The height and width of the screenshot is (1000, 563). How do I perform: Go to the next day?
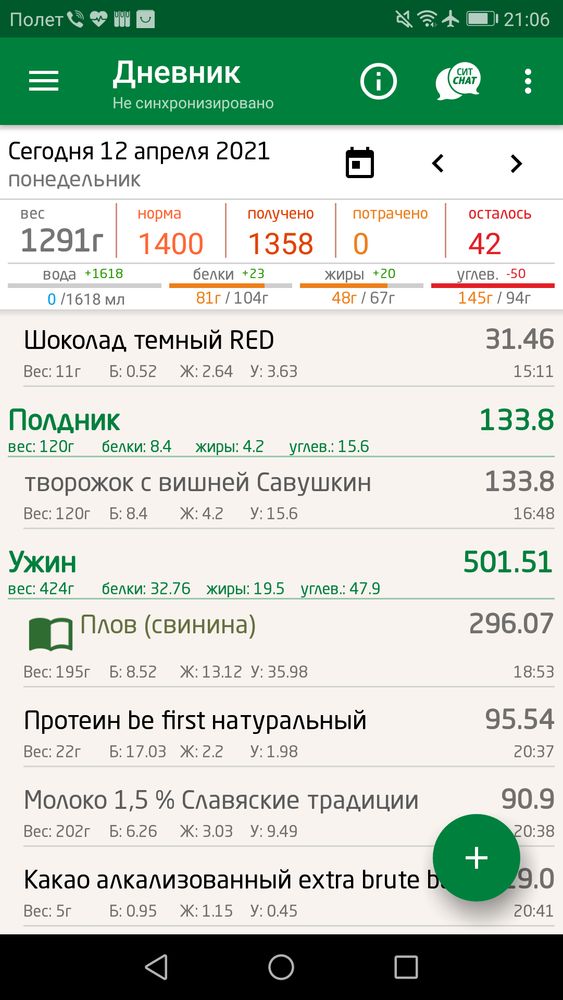[x=516, y=163]
